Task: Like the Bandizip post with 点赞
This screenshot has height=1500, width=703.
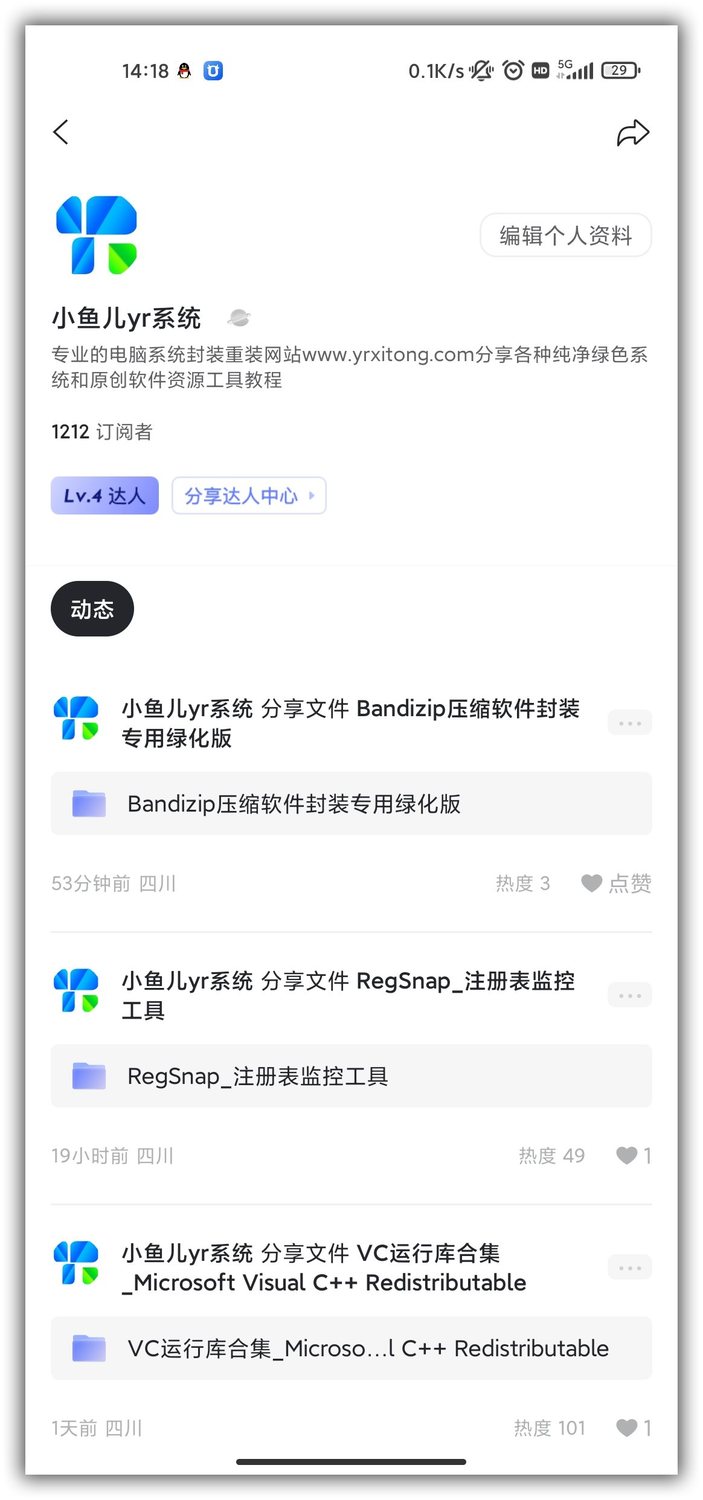Action: coord(616,883)
